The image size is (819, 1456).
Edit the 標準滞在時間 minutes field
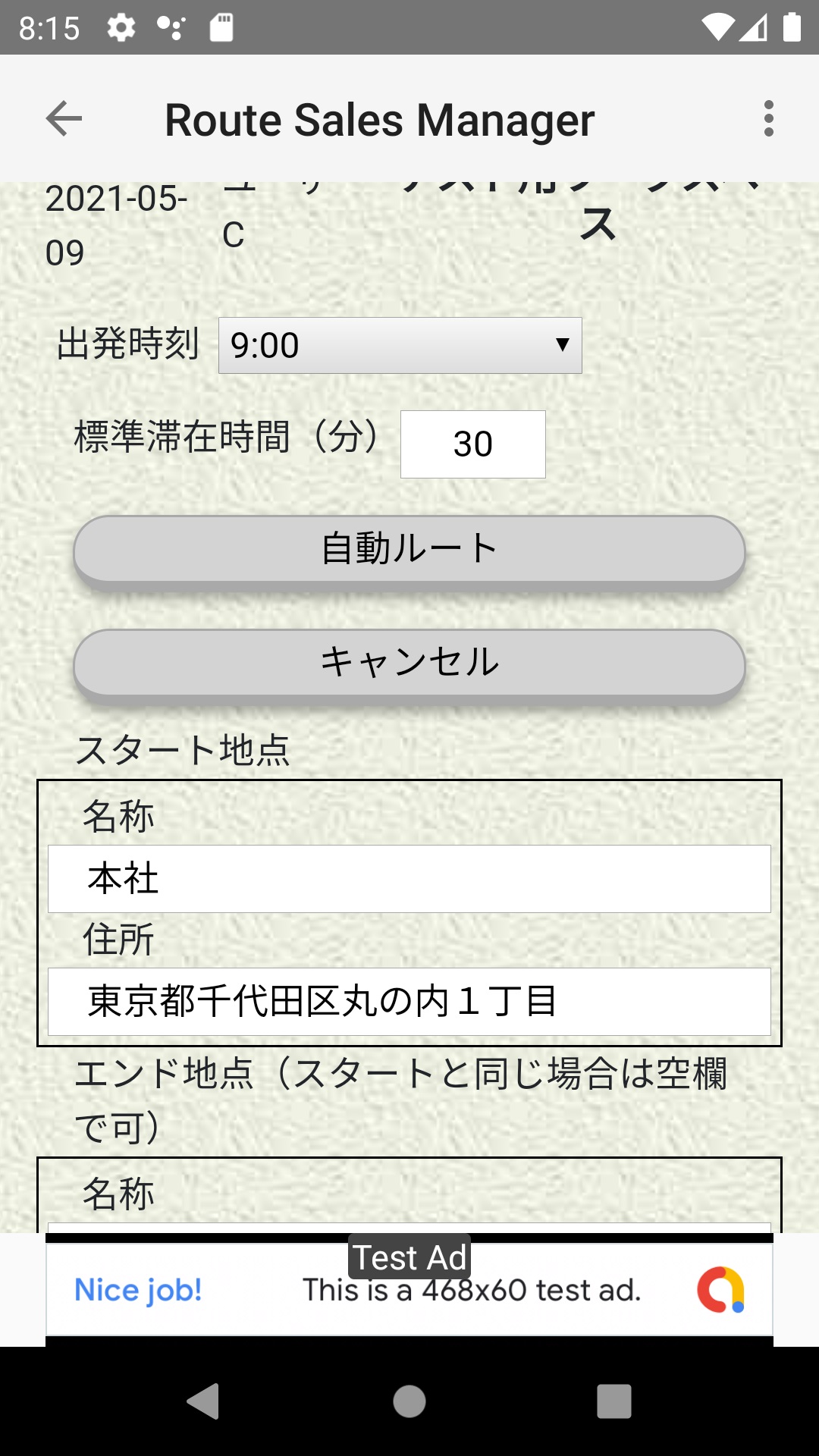point(473,444)
